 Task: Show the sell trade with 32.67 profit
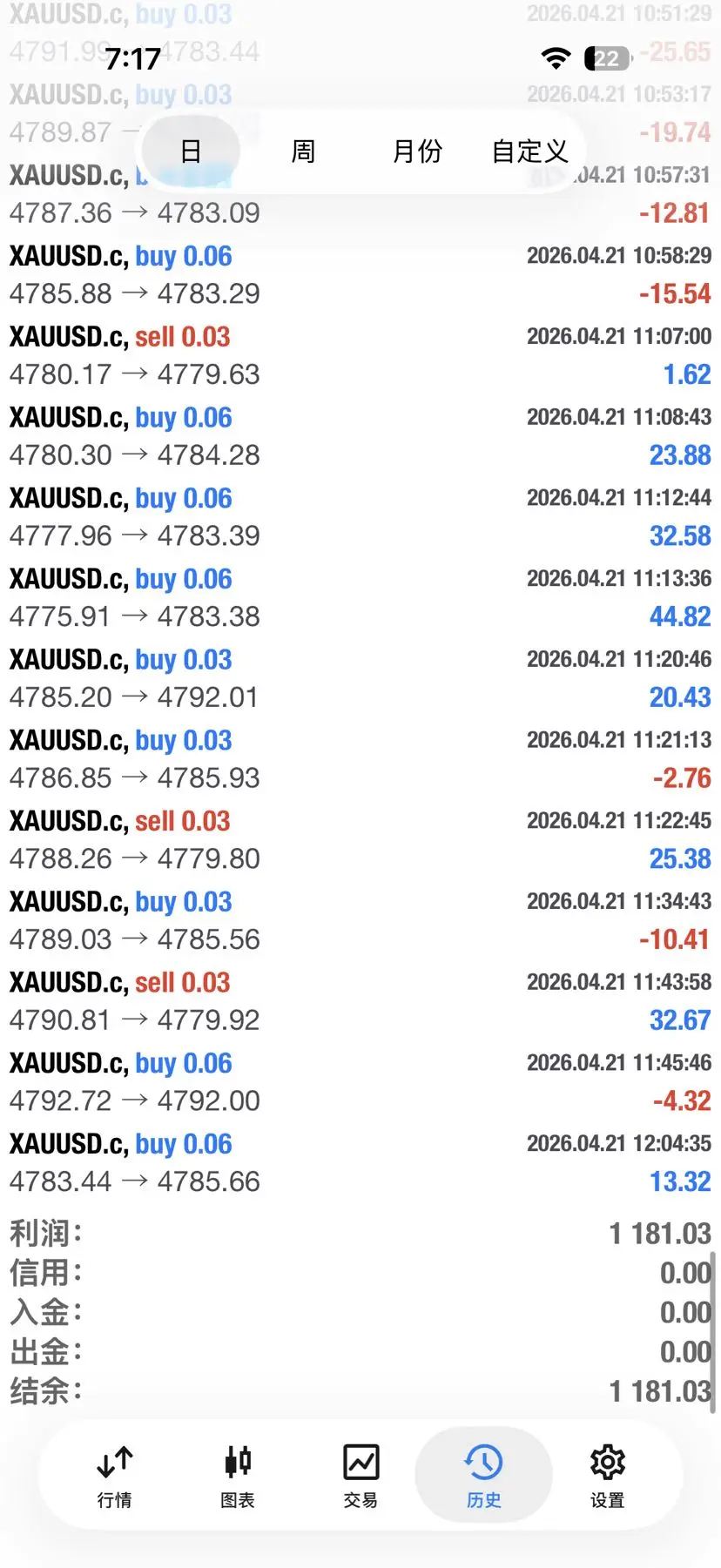360,1001
